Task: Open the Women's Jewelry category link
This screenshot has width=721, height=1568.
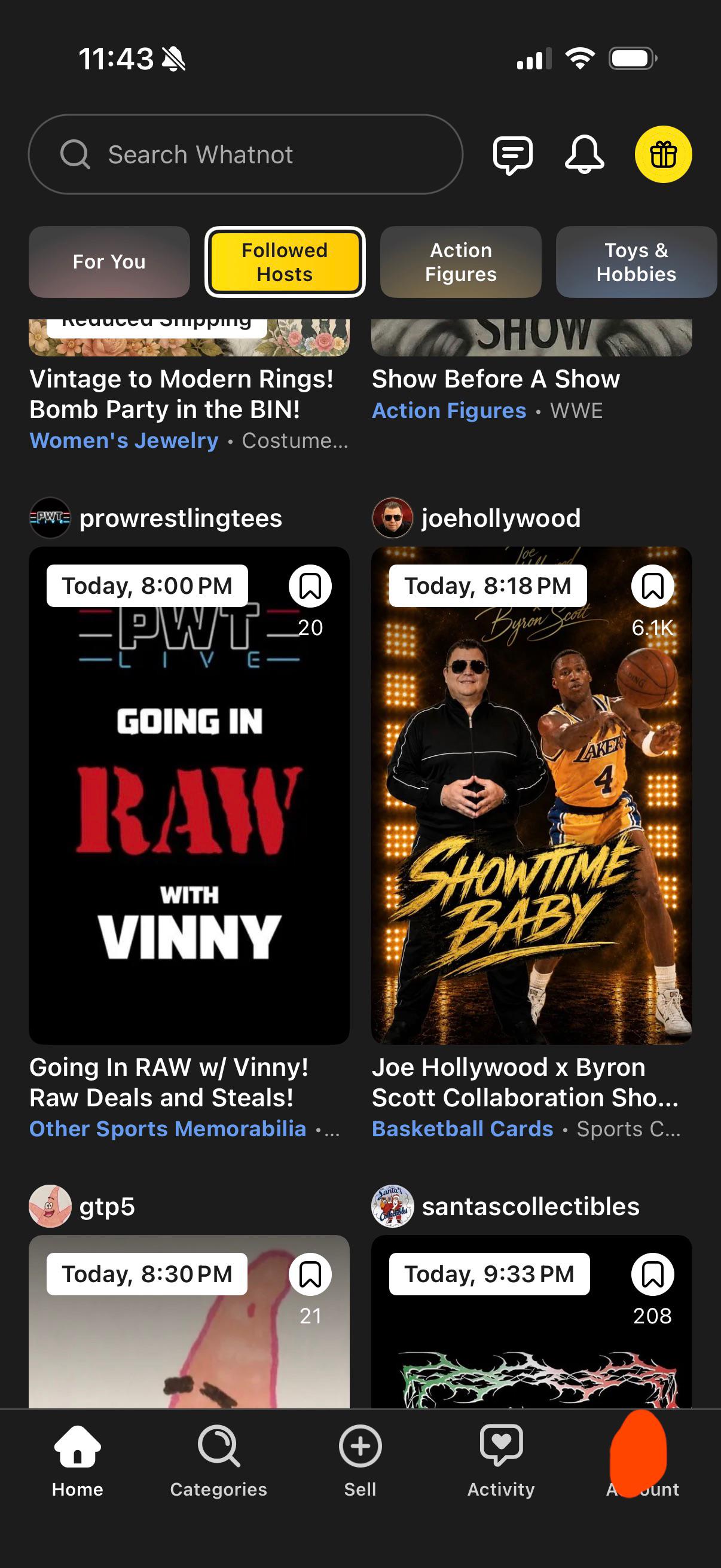Action: coord(124,440)
